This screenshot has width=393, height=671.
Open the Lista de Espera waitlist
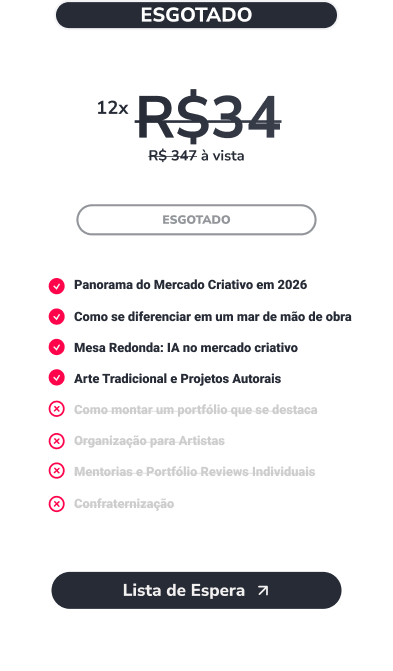click(x=196, y=590)
